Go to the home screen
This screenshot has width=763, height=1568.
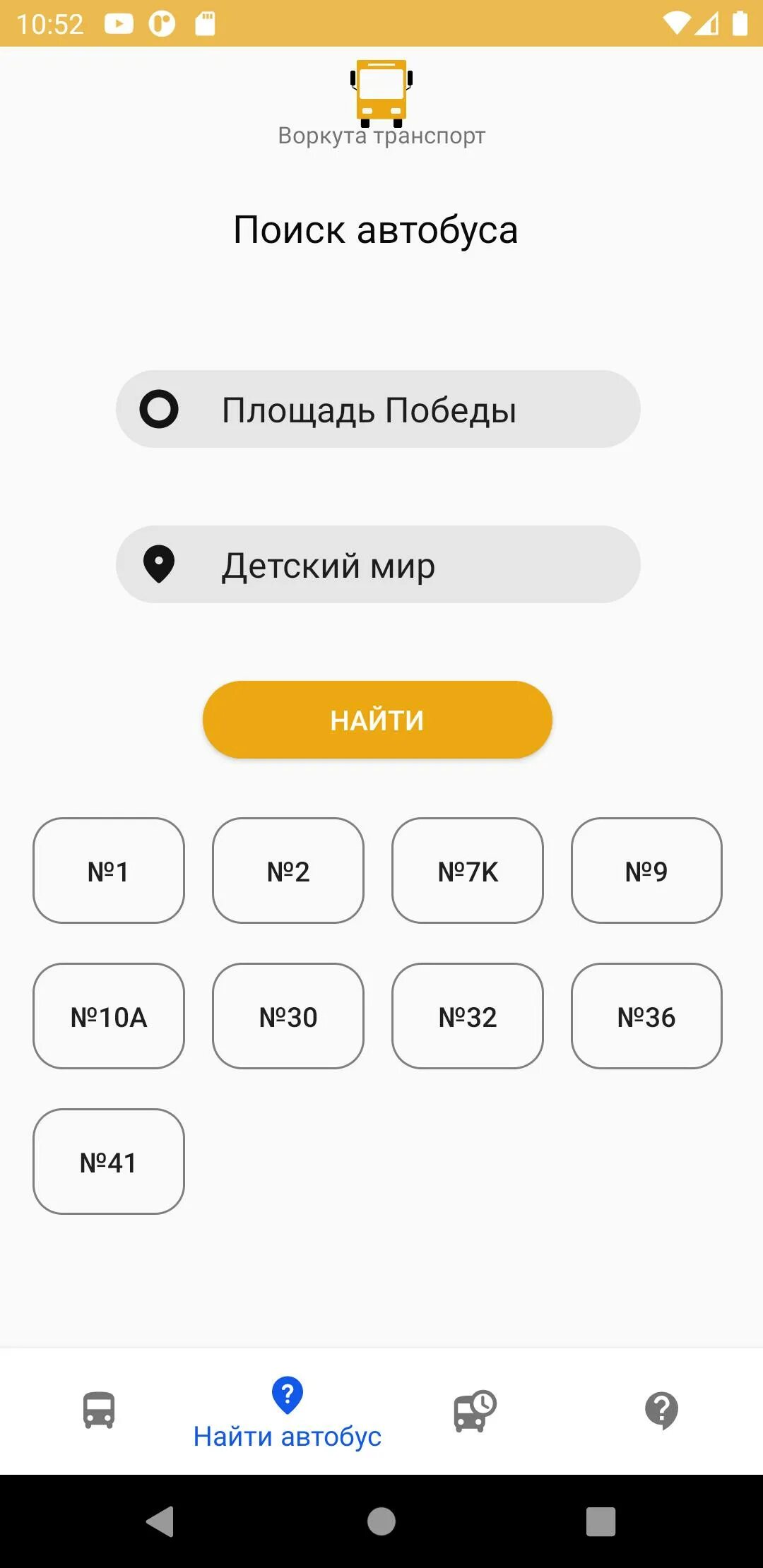tap(381, 1521)
